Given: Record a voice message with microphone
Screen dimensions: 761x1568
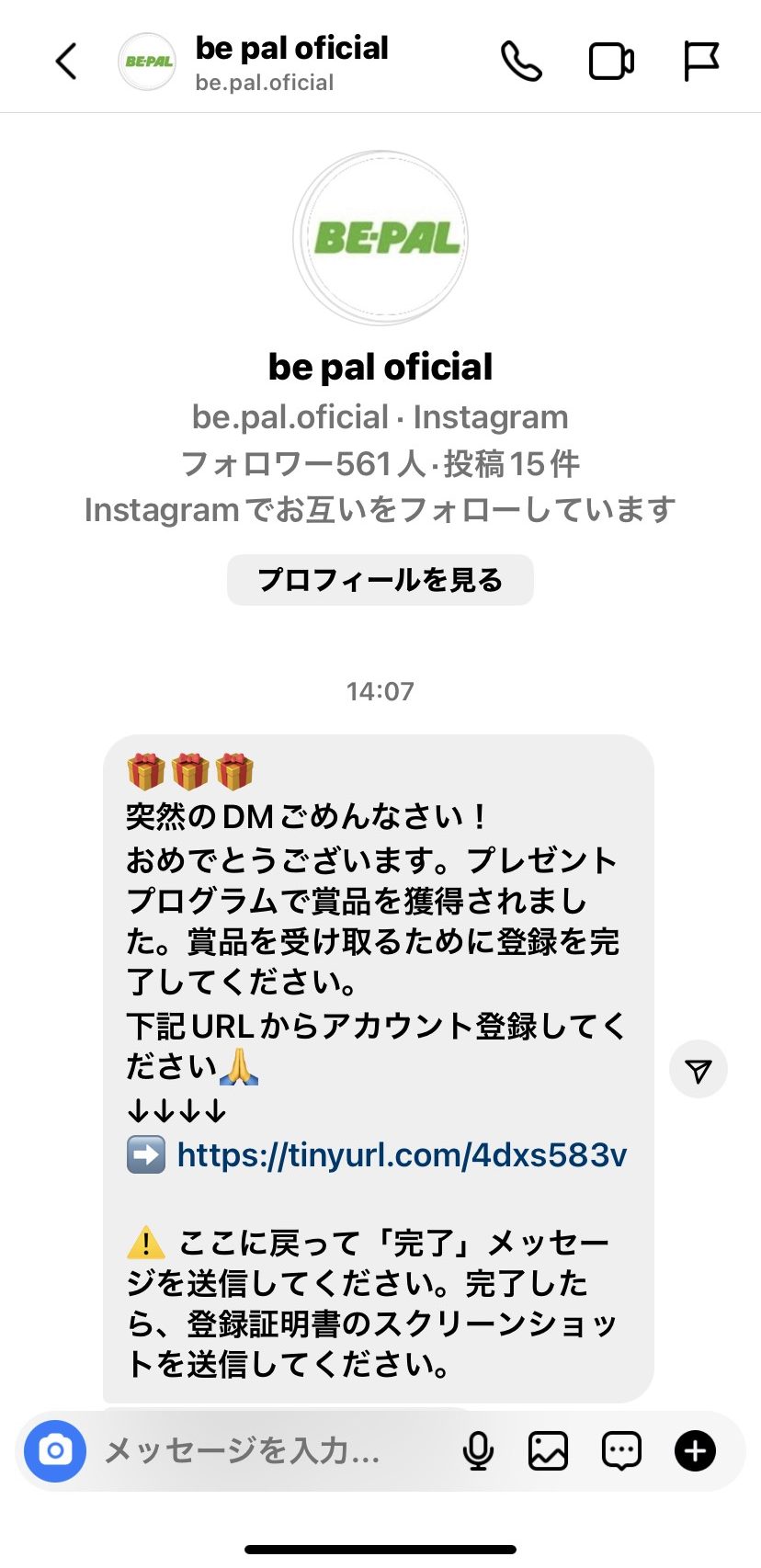Looking at the screenshot, I should 478,1451.
